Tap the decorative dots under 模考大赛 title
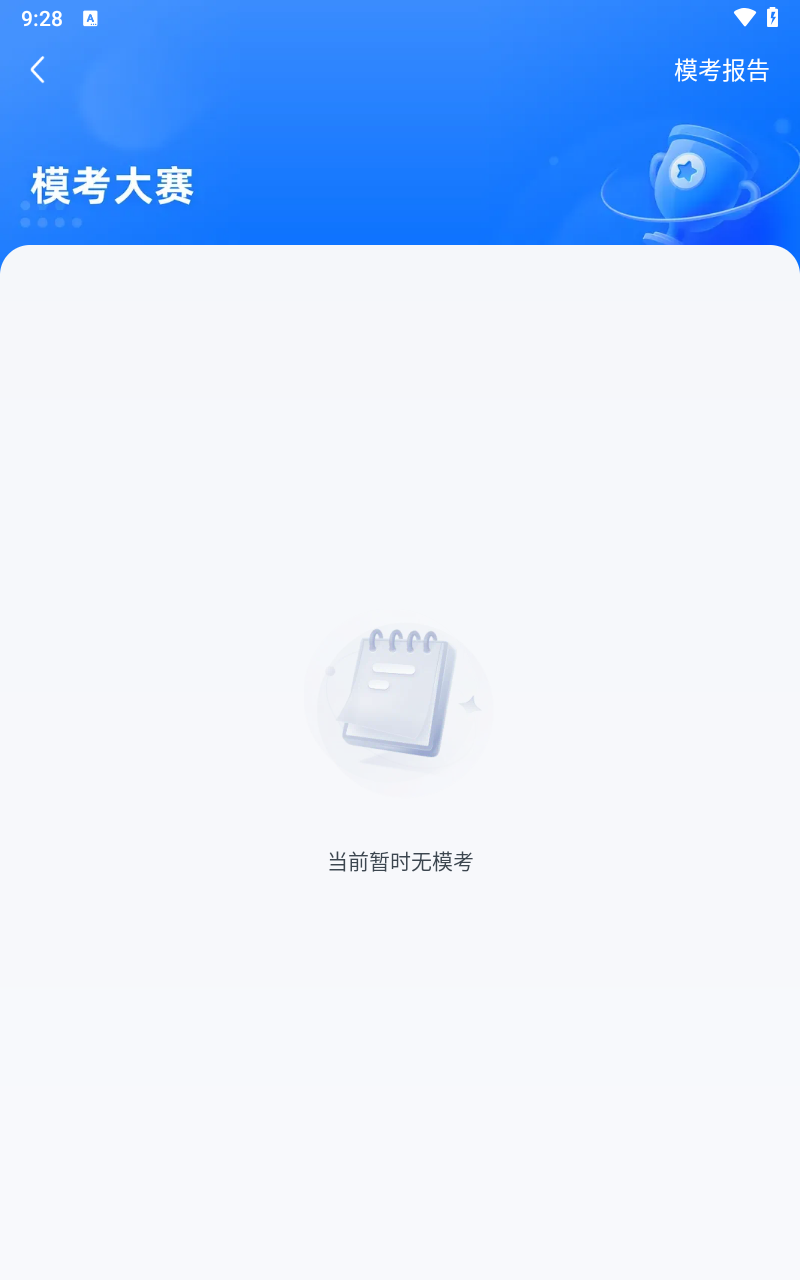 48,222
